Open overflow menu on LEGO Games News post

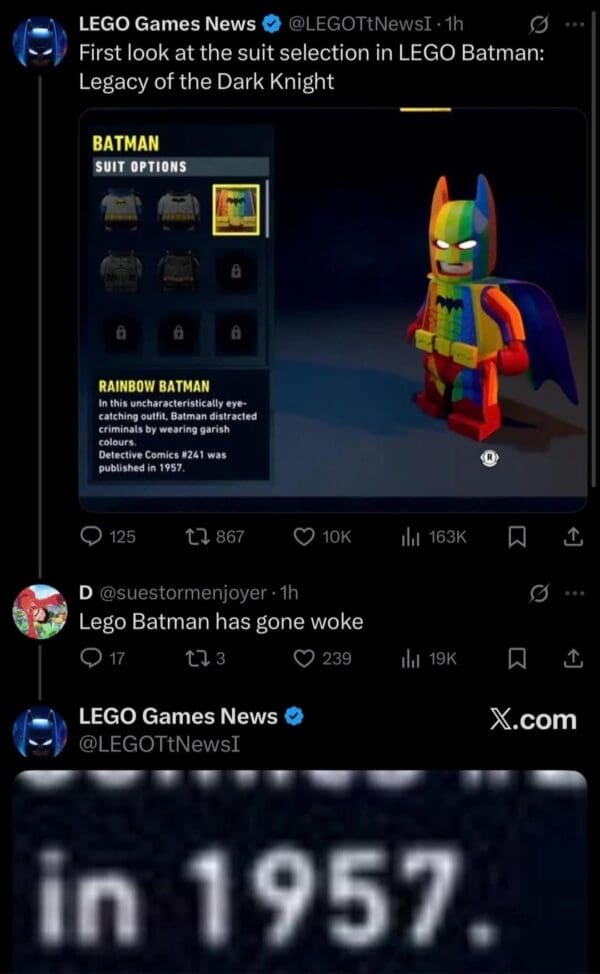[x=573, y=20]
